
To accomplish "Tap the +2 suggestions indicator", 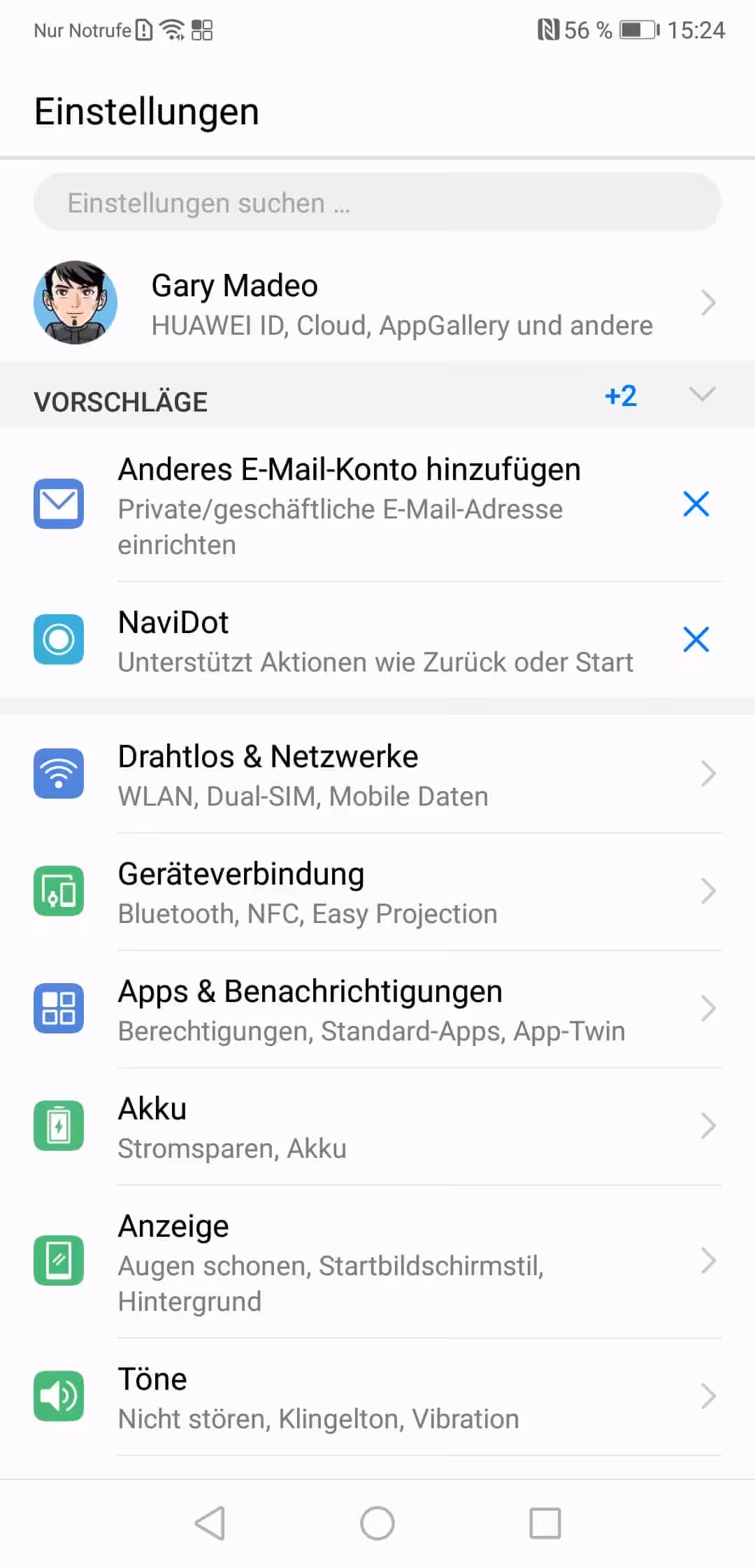I will [x=619, y=395].
